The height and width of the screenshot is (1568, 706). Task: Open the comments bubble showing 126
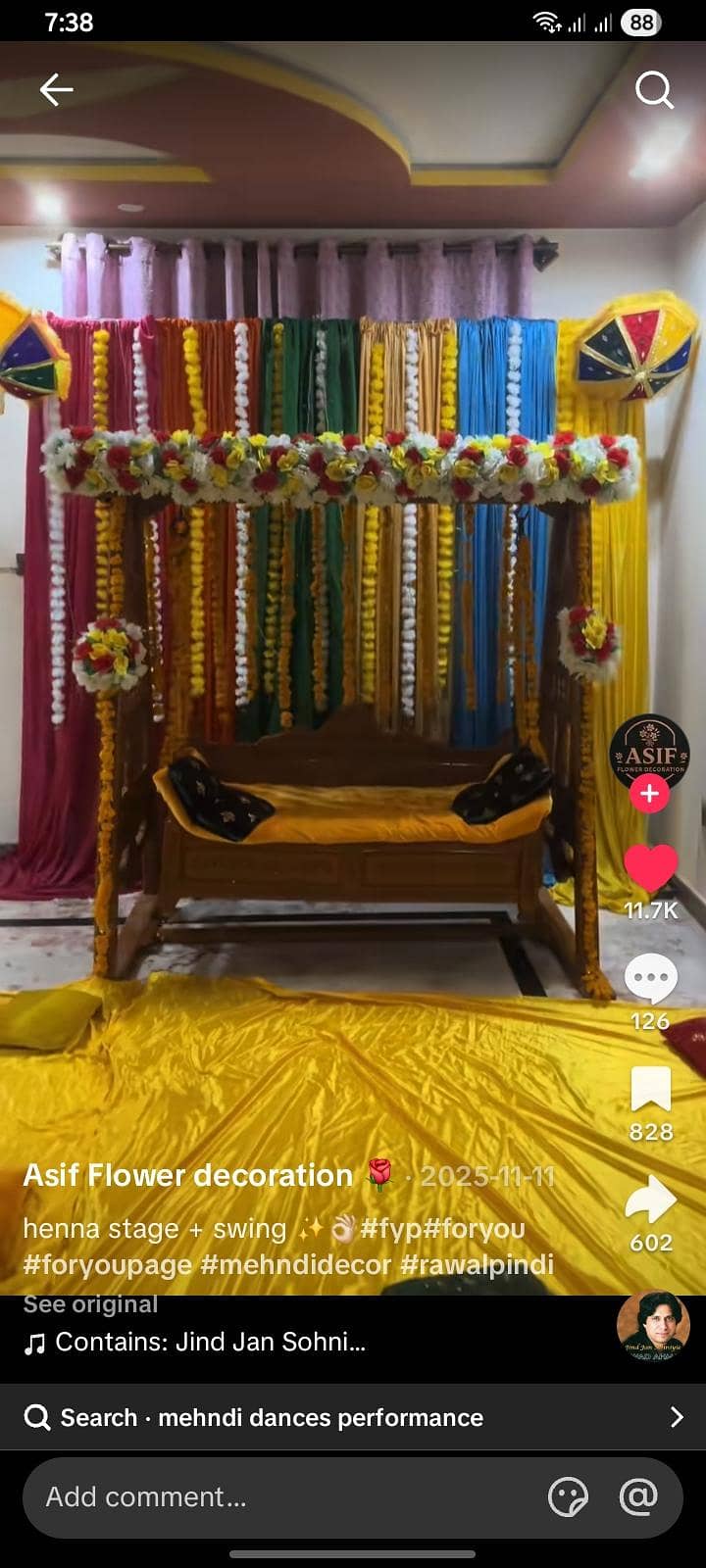651,978
